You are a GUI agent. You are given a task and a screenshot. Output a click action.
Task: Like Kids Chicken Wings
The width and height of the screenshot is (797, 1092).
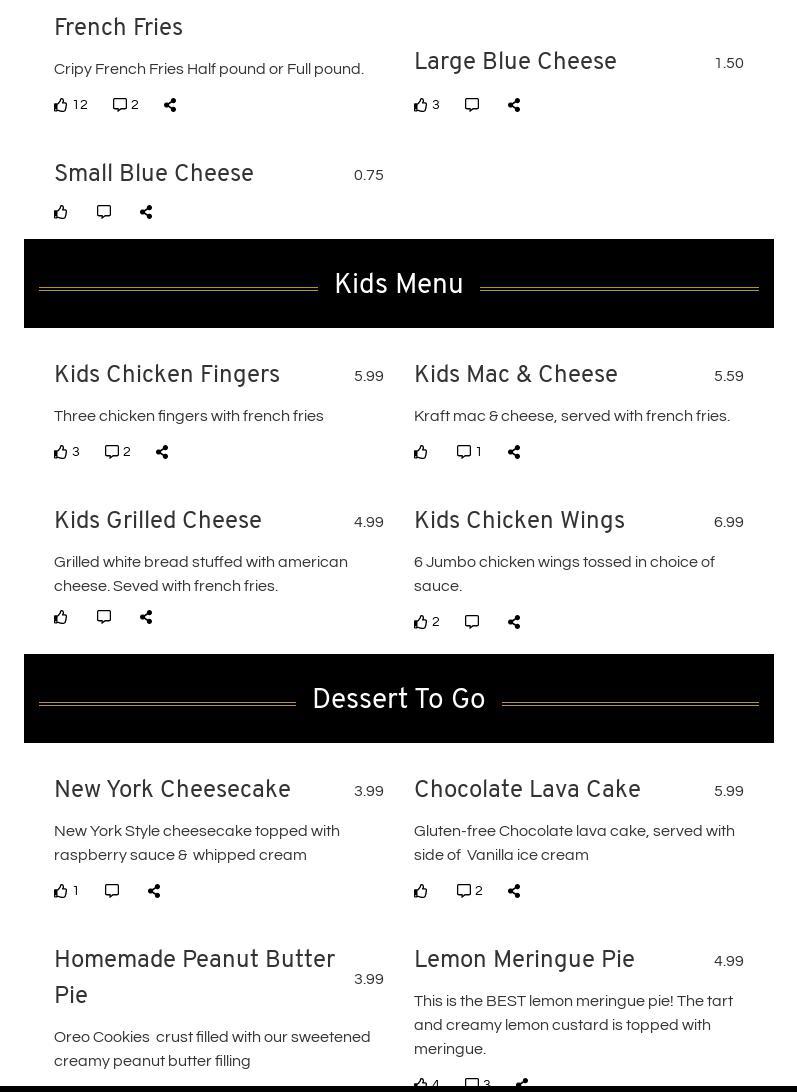coord(421,622)
